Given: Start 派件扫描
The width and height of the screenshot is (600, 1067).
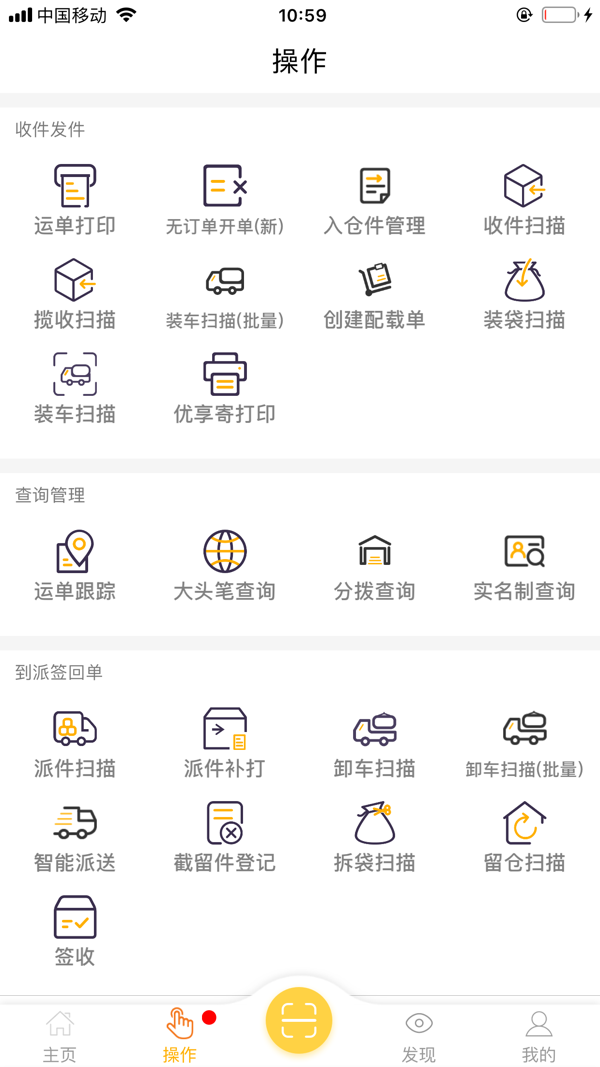Looking at the screenshot, I should [x=75, y=743].
